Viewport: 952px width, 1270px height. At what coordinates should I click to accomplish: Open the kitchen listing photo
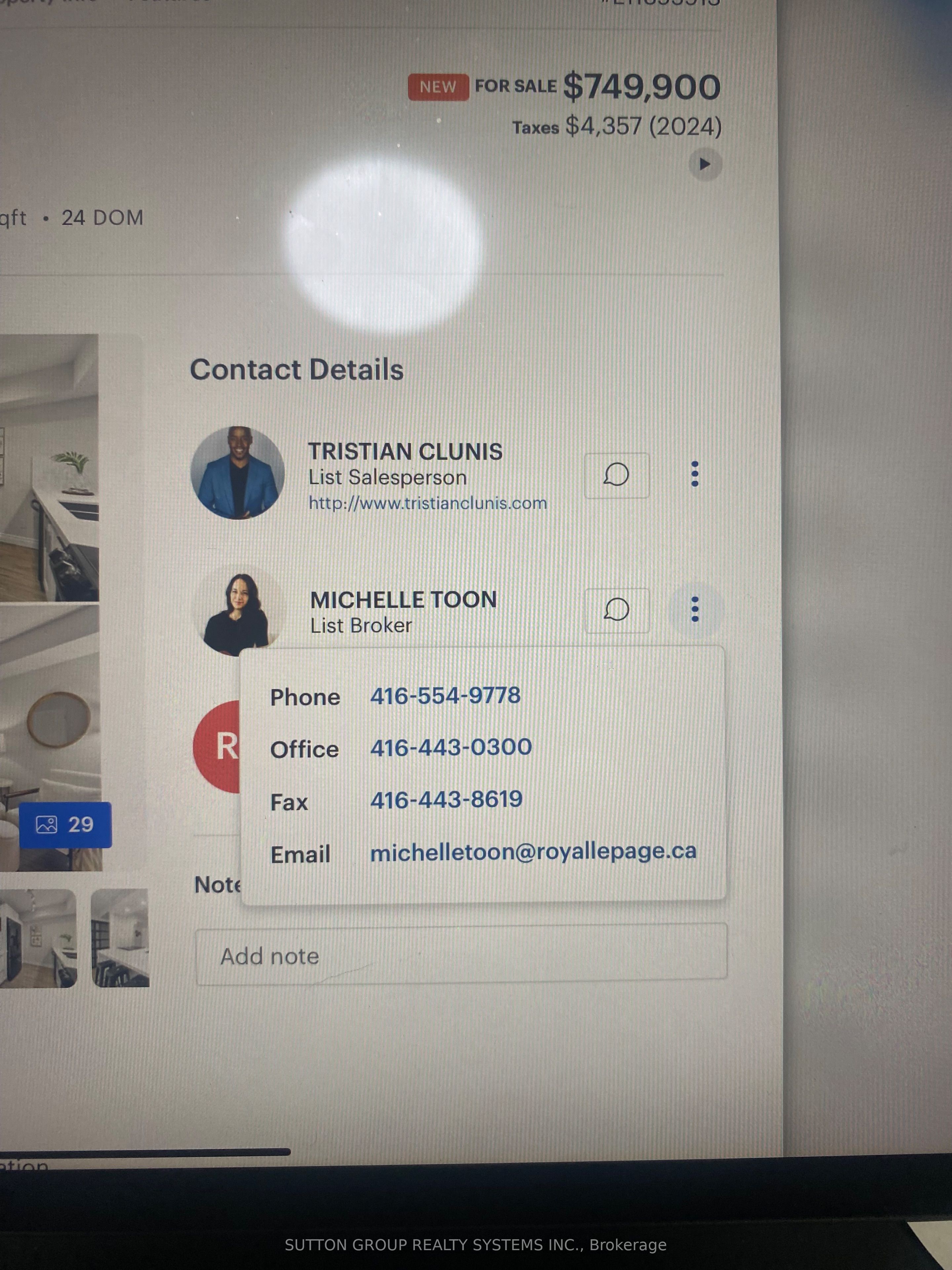[x=49, y=468]
